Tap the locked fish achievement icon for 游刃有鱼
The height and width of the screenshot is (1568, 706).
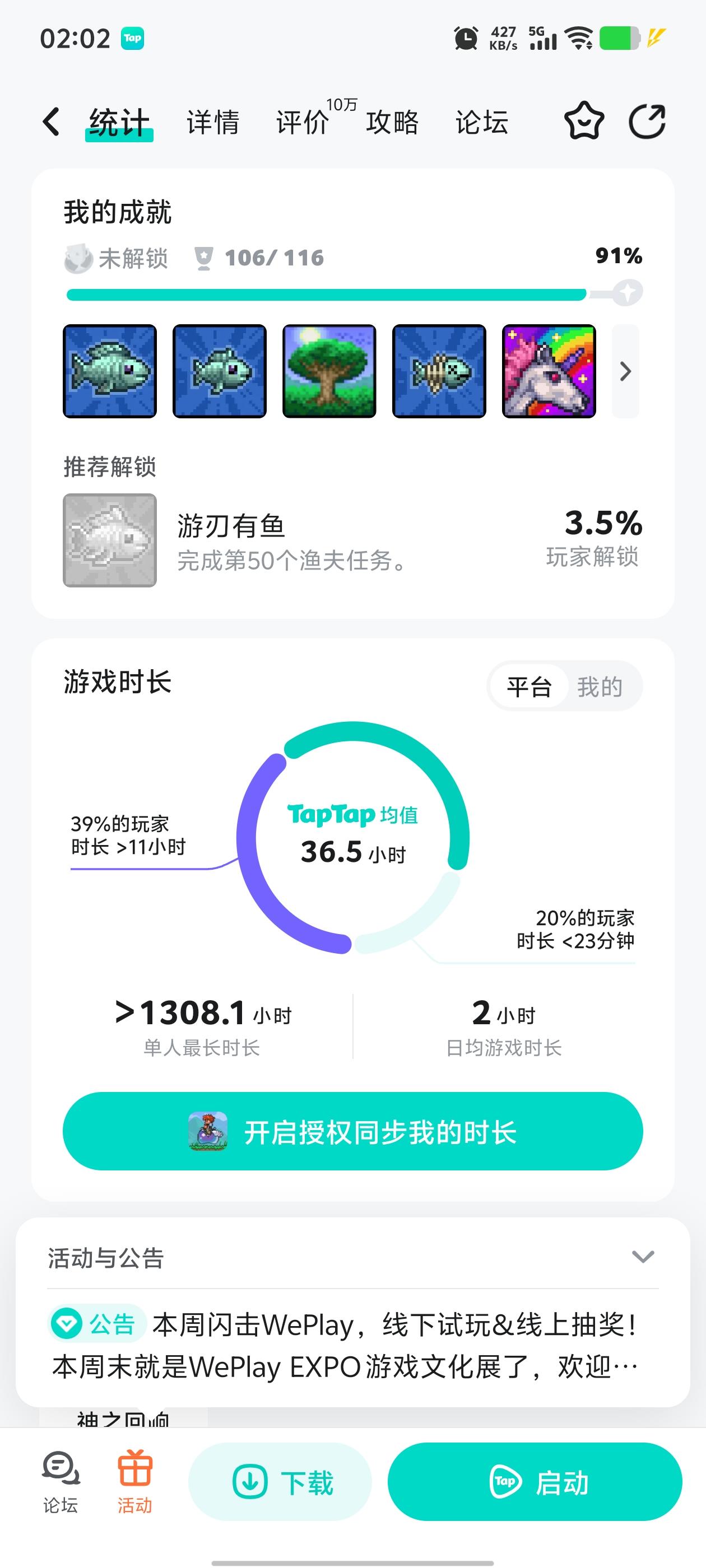[x=110, y=539]
